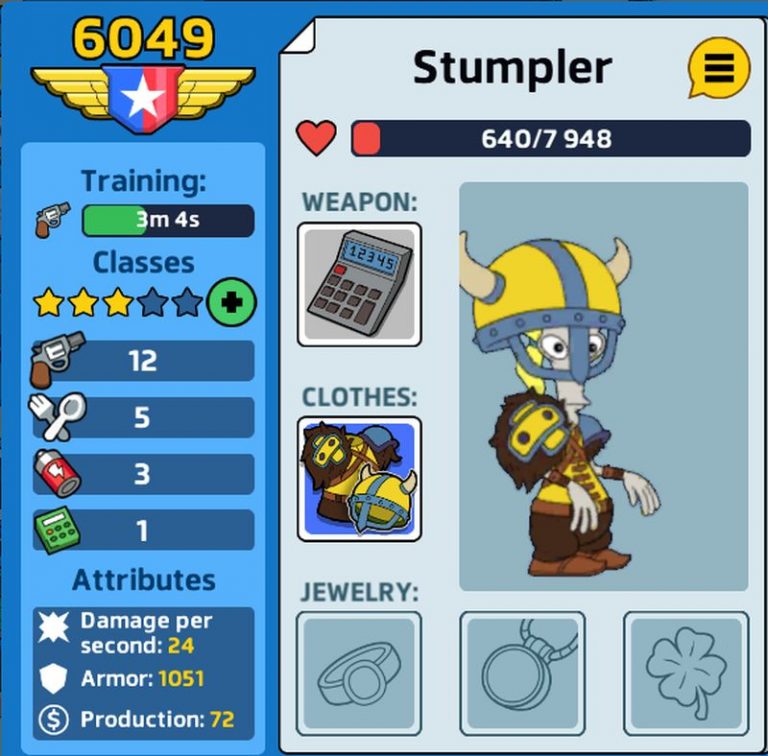Tap the empty clover charm slot

pos(686,673)
